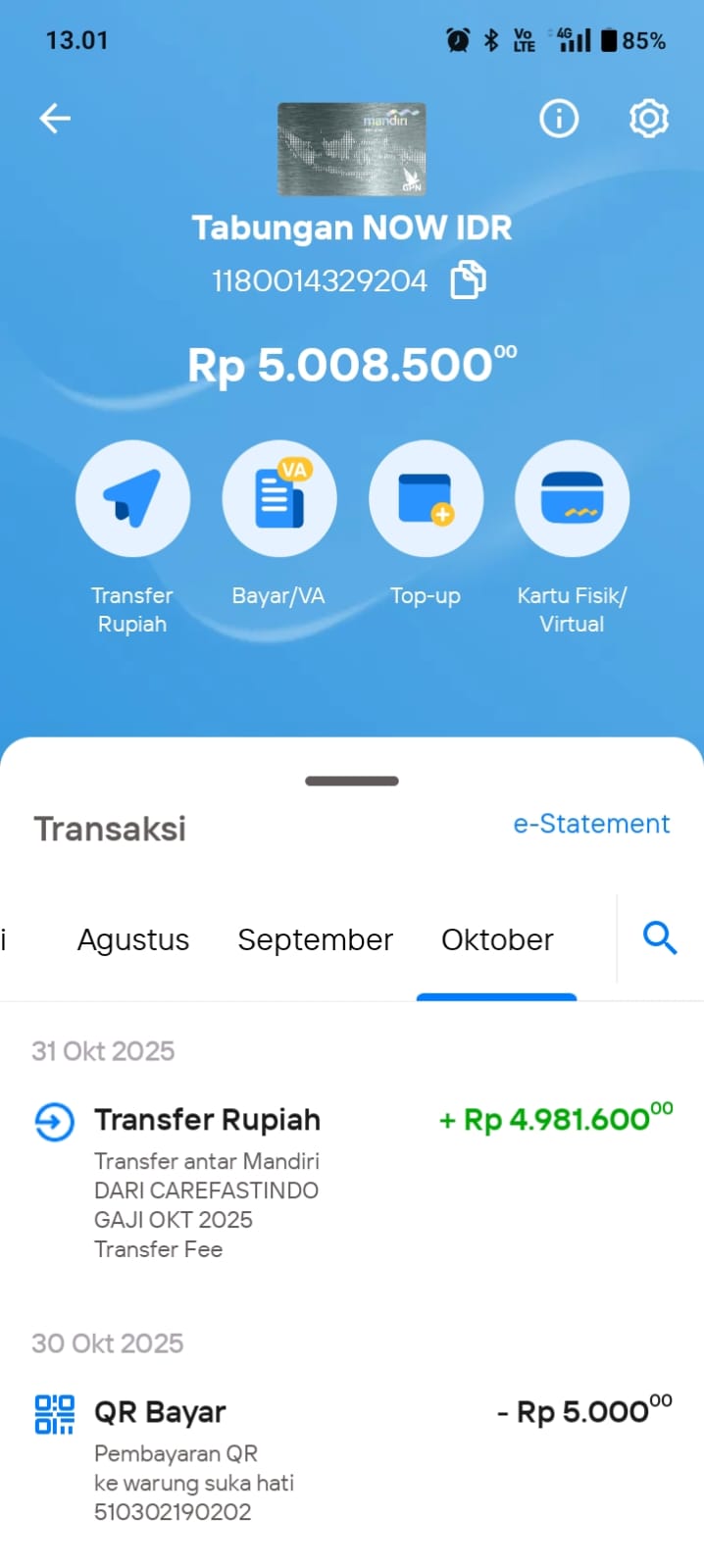
Task: View the Transfer Rupiah transaction from CAREFASTINDO
Action: click(x=352, y=1182)
